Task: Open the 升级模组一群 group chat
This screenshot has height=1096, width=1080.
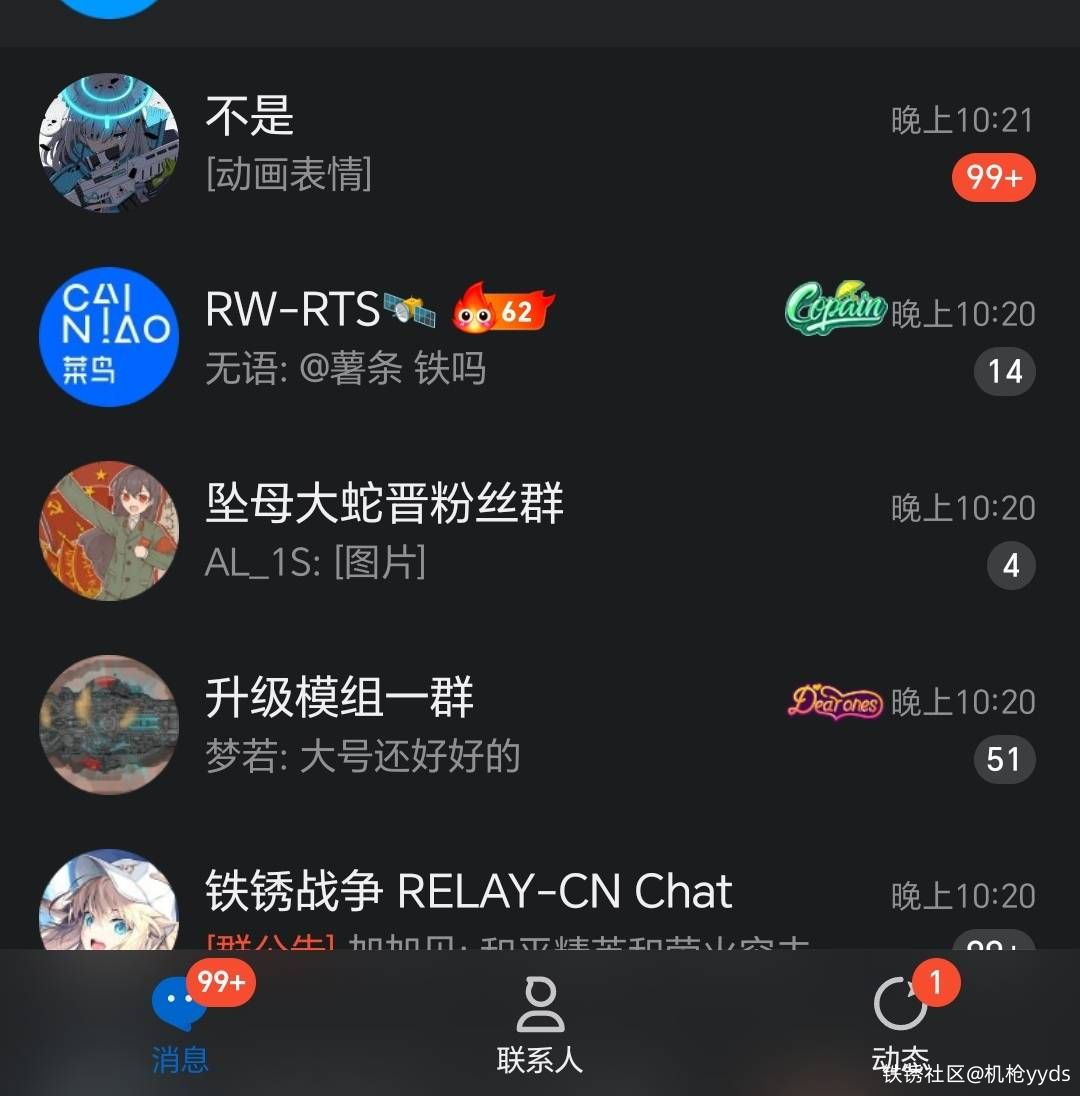Action: pyautogui.click(x=540, y=726)
